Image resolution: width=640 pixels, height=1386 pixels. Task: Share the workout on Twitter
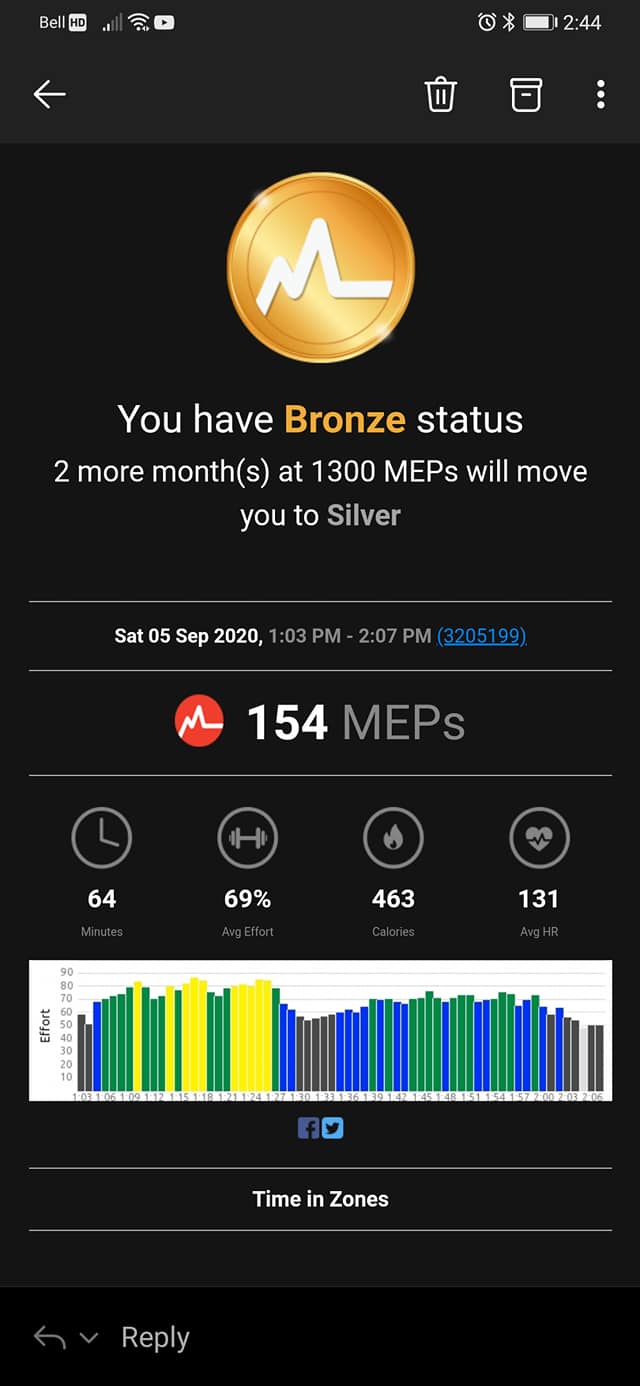tap(332, 1128)
